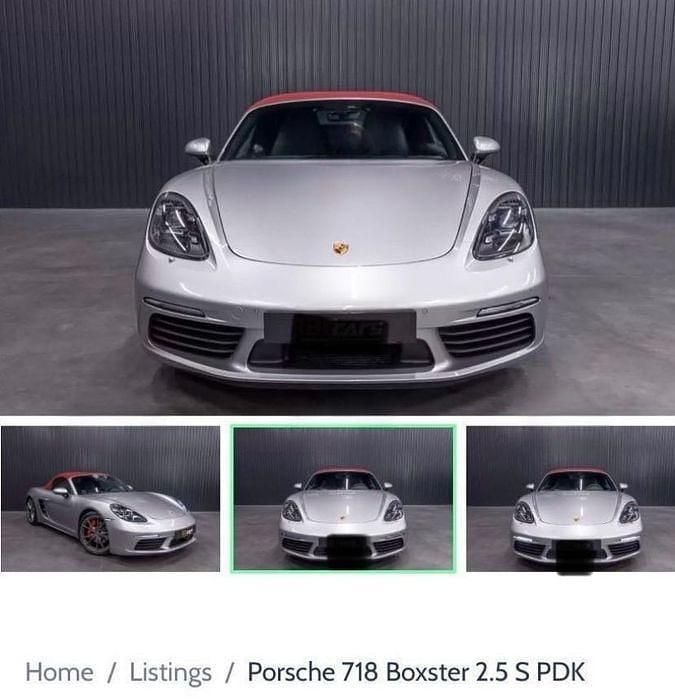Open the Home breadcrumb link
The image size is (675, 699).
(59, 672)
